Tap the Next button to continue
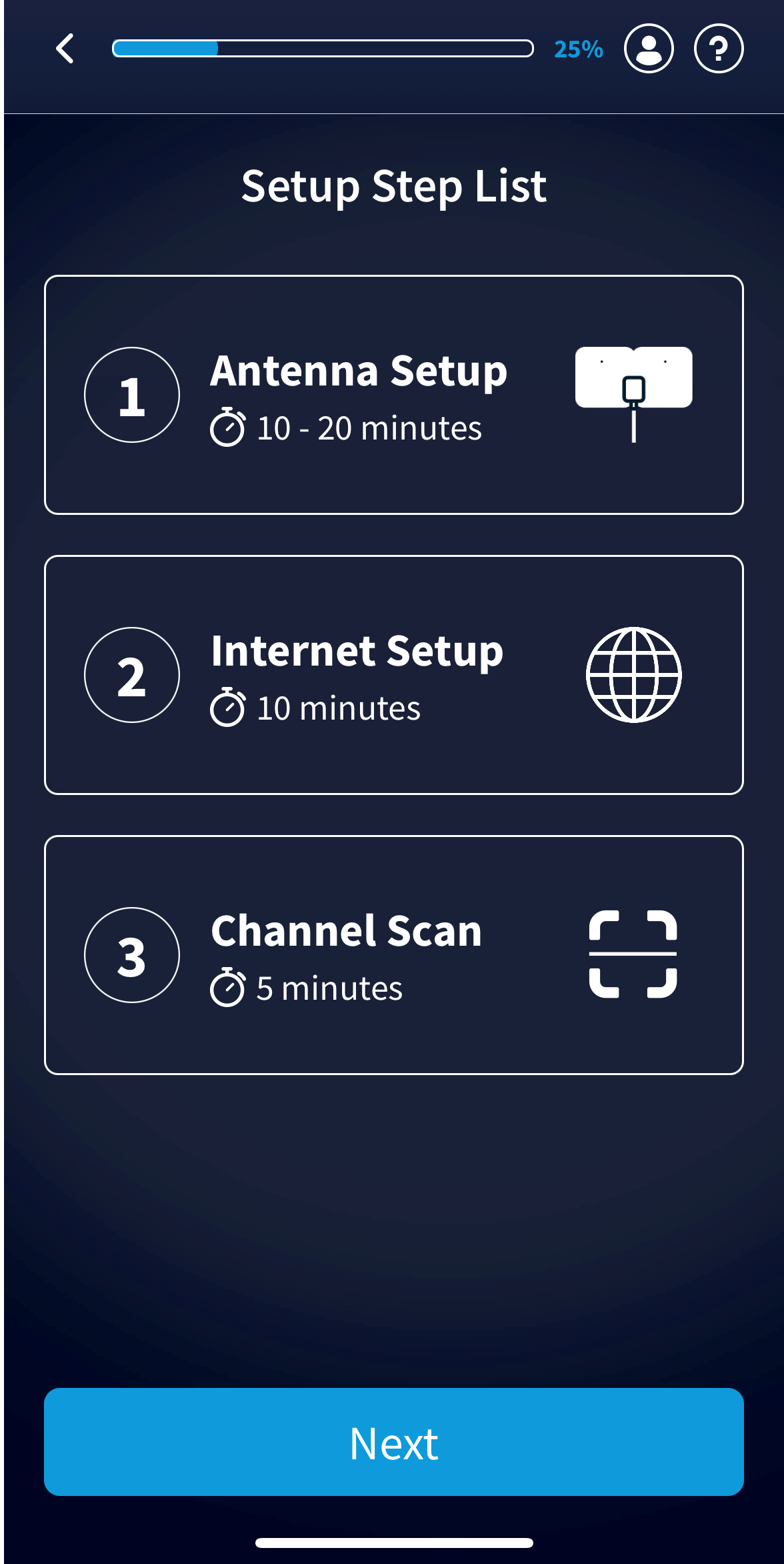 point(393,1442)
